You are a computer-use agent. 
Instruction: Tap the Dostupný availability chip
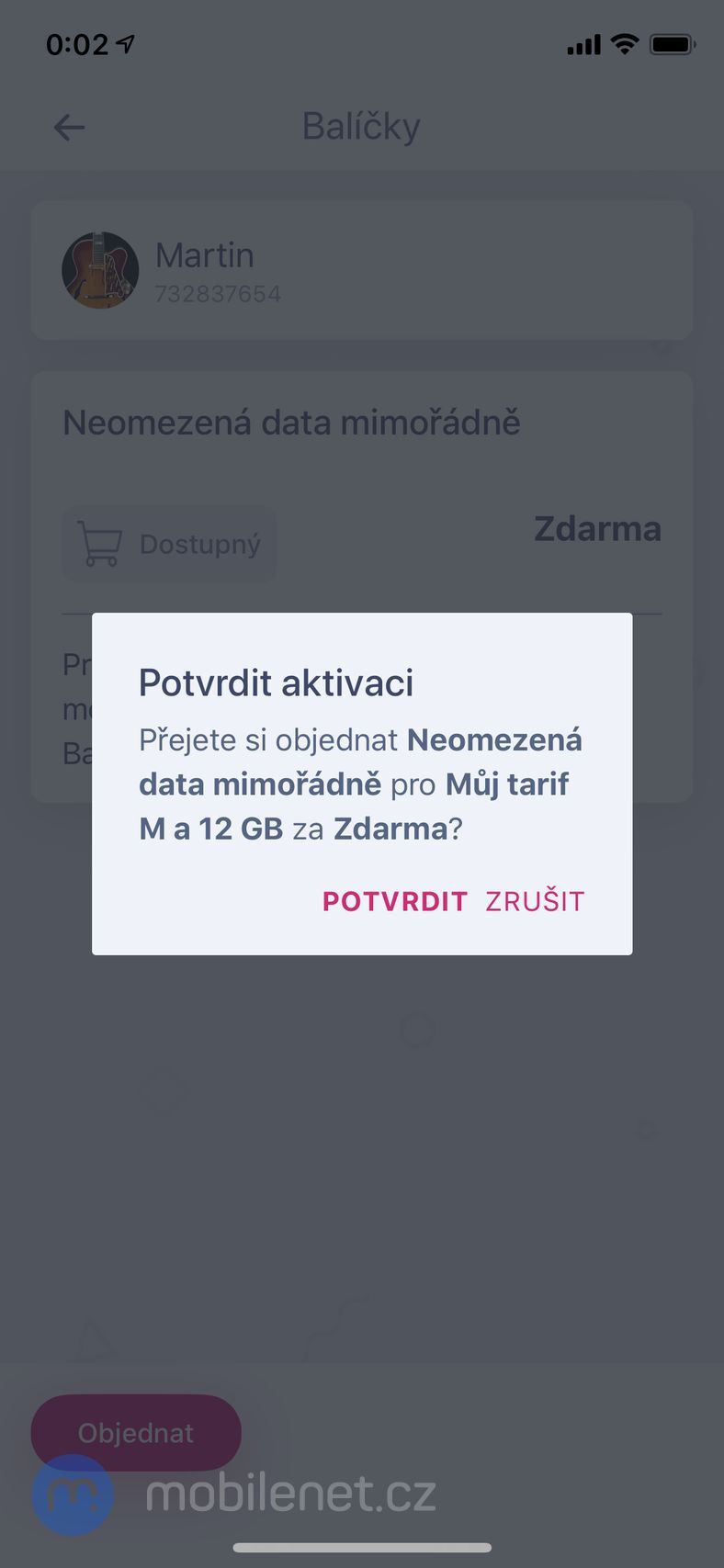169,544
